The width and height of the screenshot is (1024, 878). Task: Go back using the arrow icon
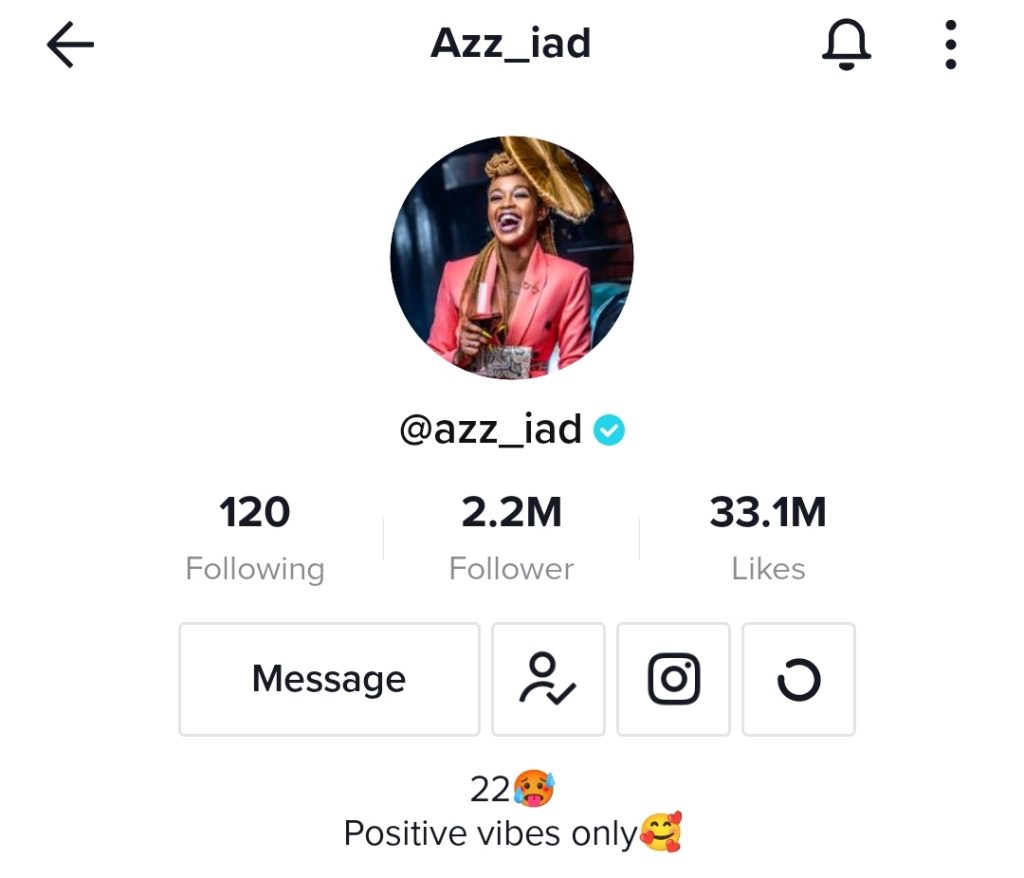coord(70,45)
